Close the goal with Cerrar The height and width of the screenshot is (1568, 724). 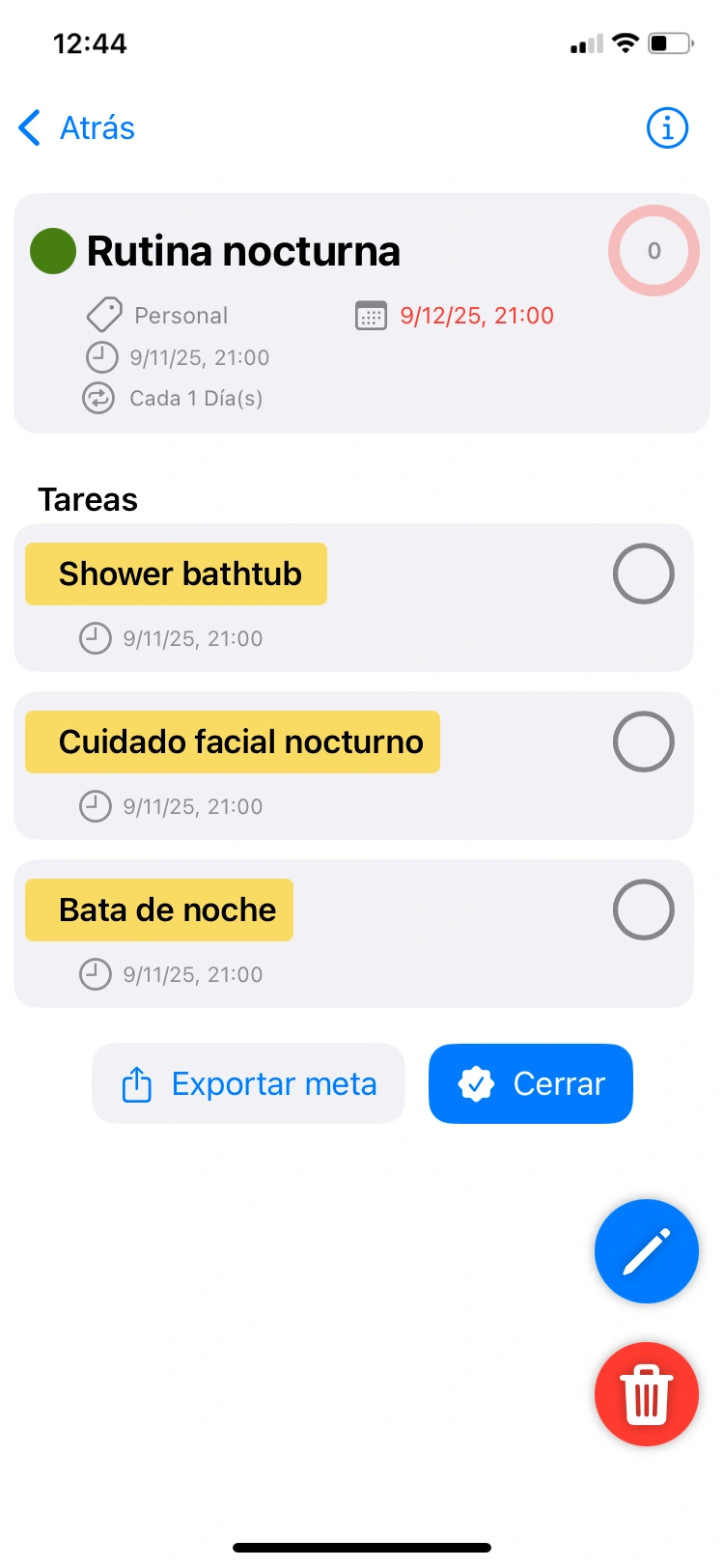(531, 1083)
